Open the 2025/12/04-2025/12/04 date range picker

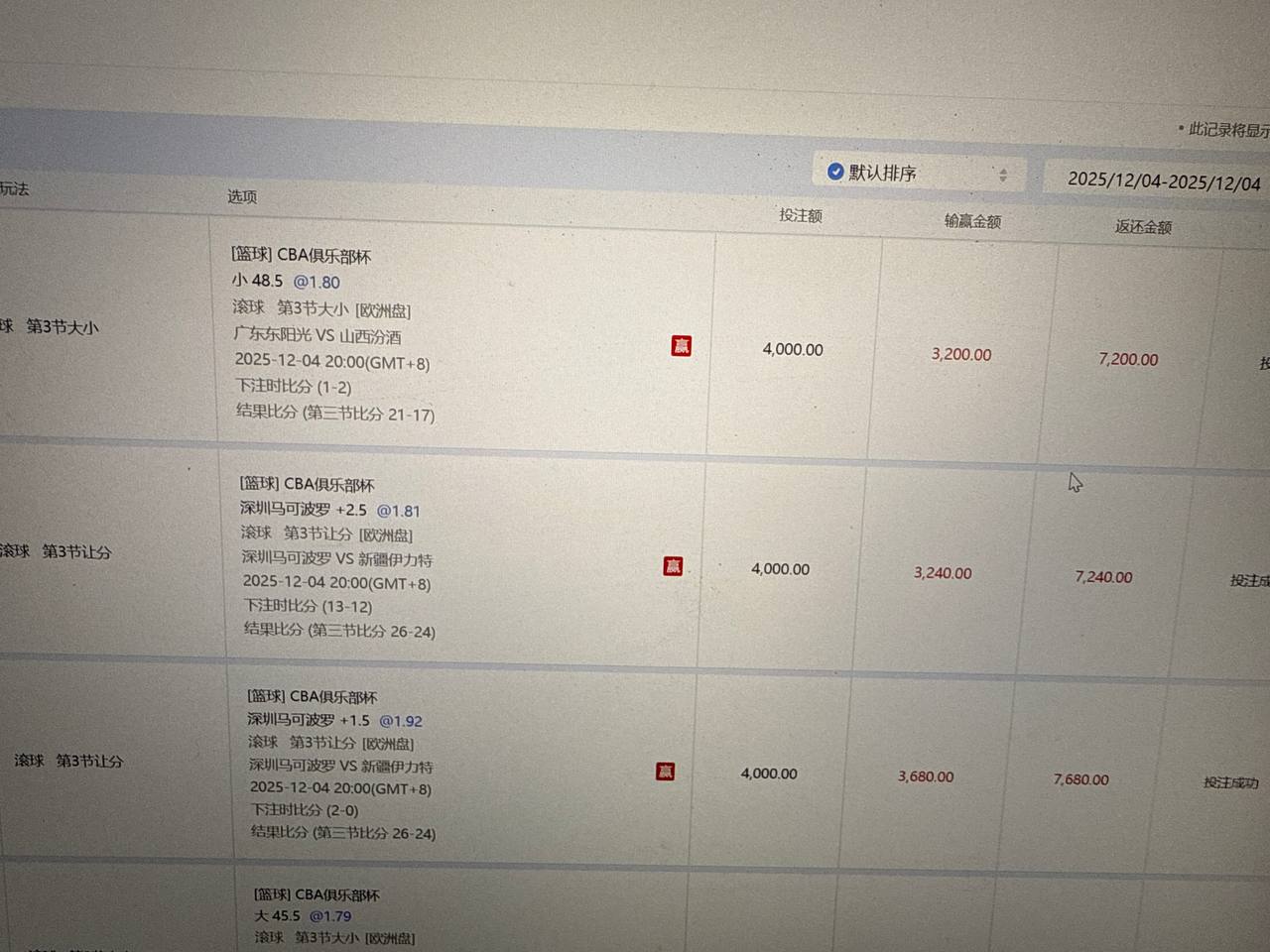[x=1163, y=181]
